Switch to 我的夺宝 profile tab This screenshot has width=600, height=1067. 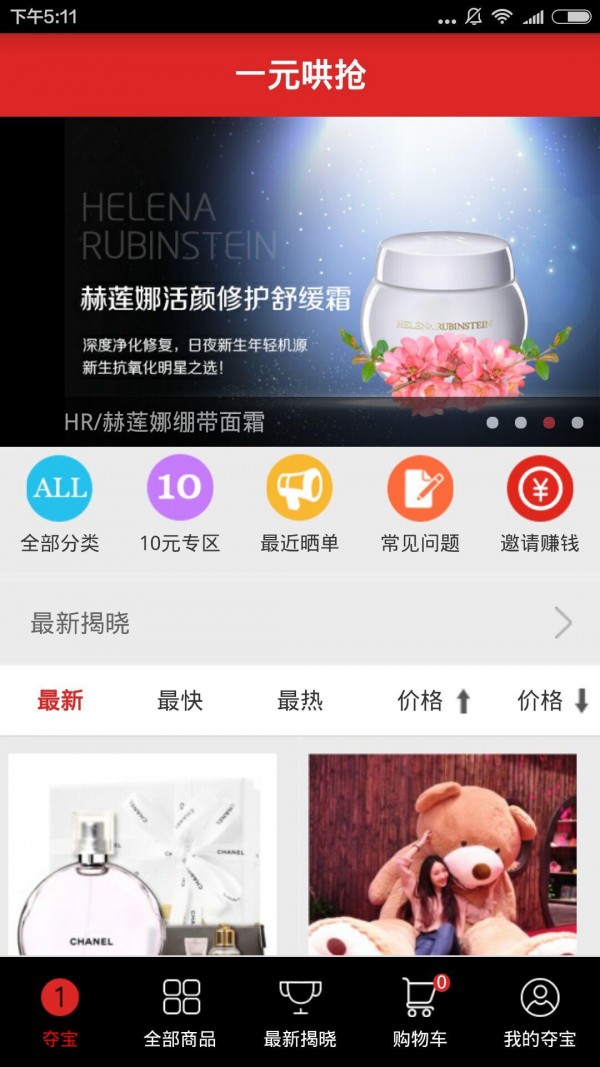540,1012
